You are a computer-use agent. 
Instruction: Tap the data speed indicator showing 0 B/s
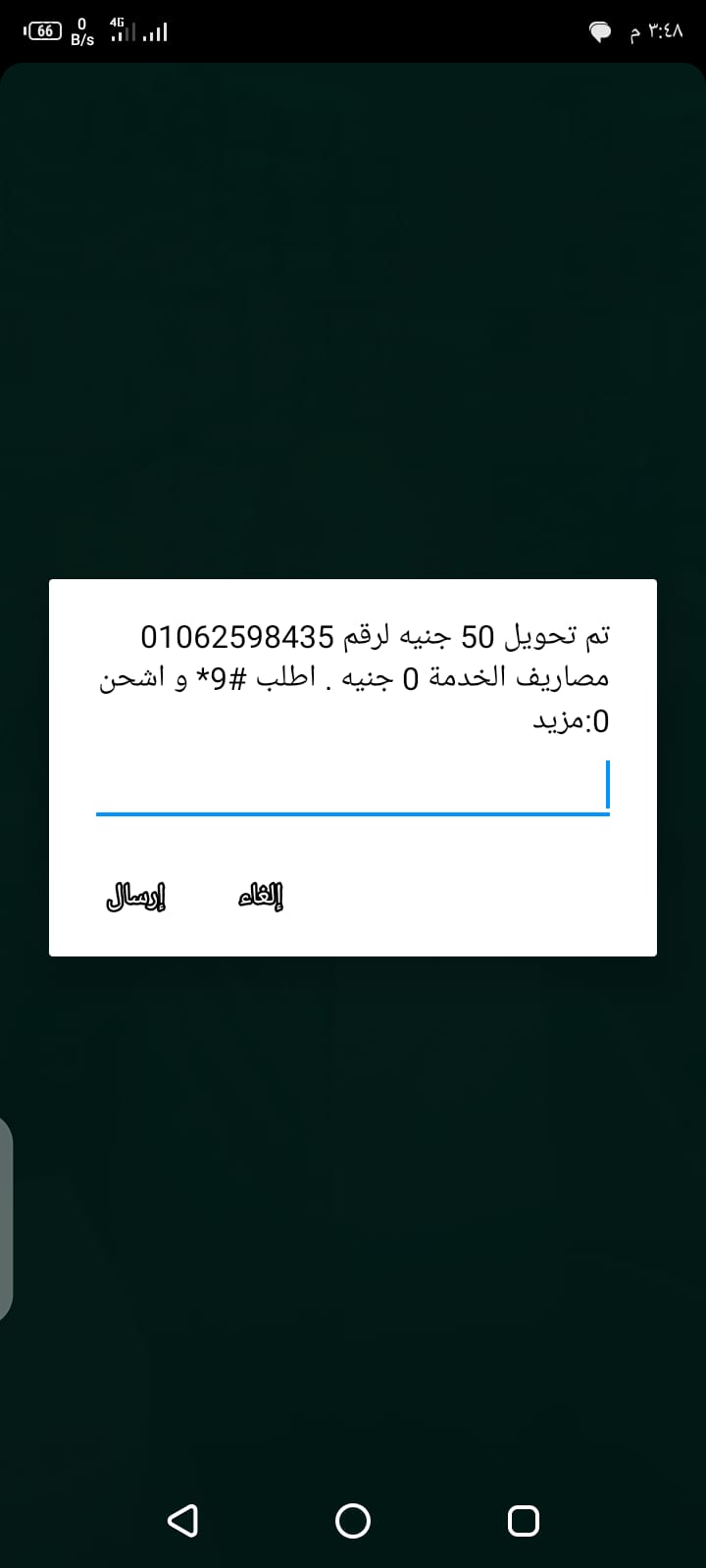(x=81, y=32)
